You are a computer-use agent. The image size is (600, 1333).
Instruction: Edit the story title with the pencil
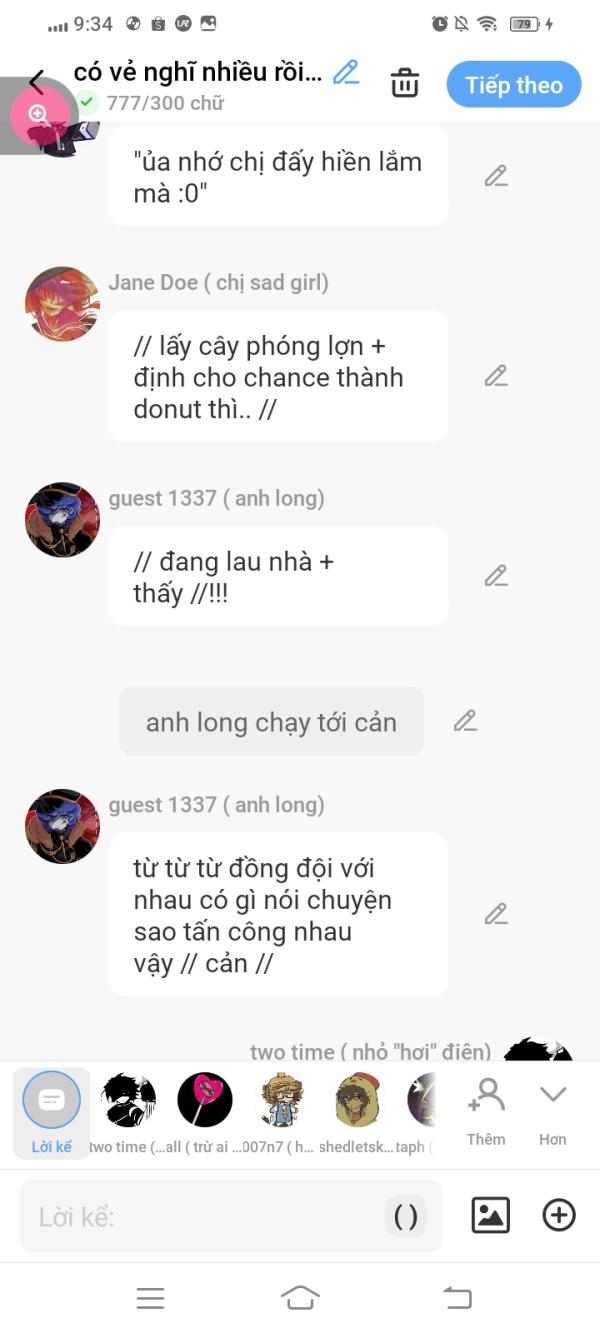click(346, 72)
